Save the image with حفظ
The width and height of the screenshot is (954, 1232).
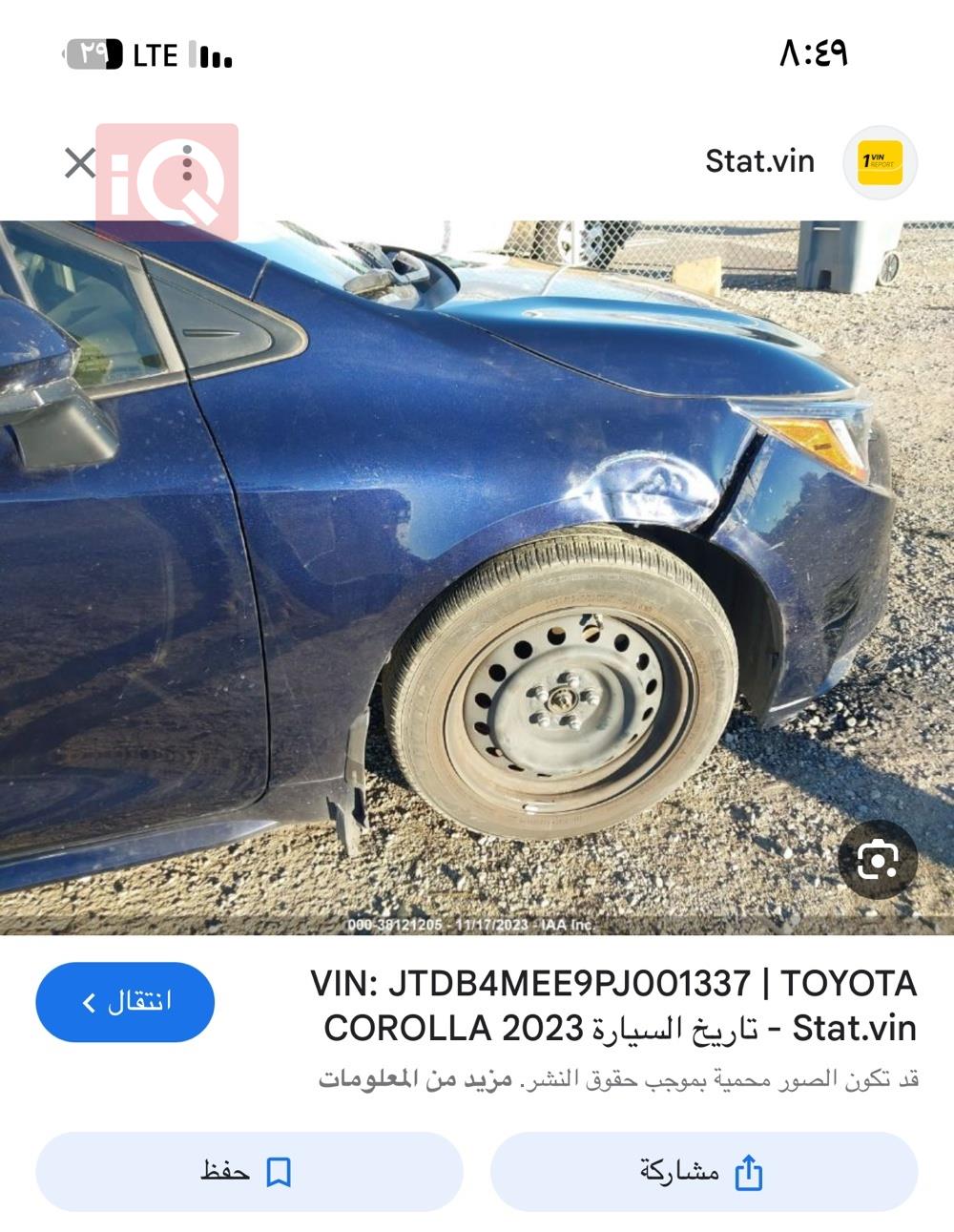coord(249,1171)
